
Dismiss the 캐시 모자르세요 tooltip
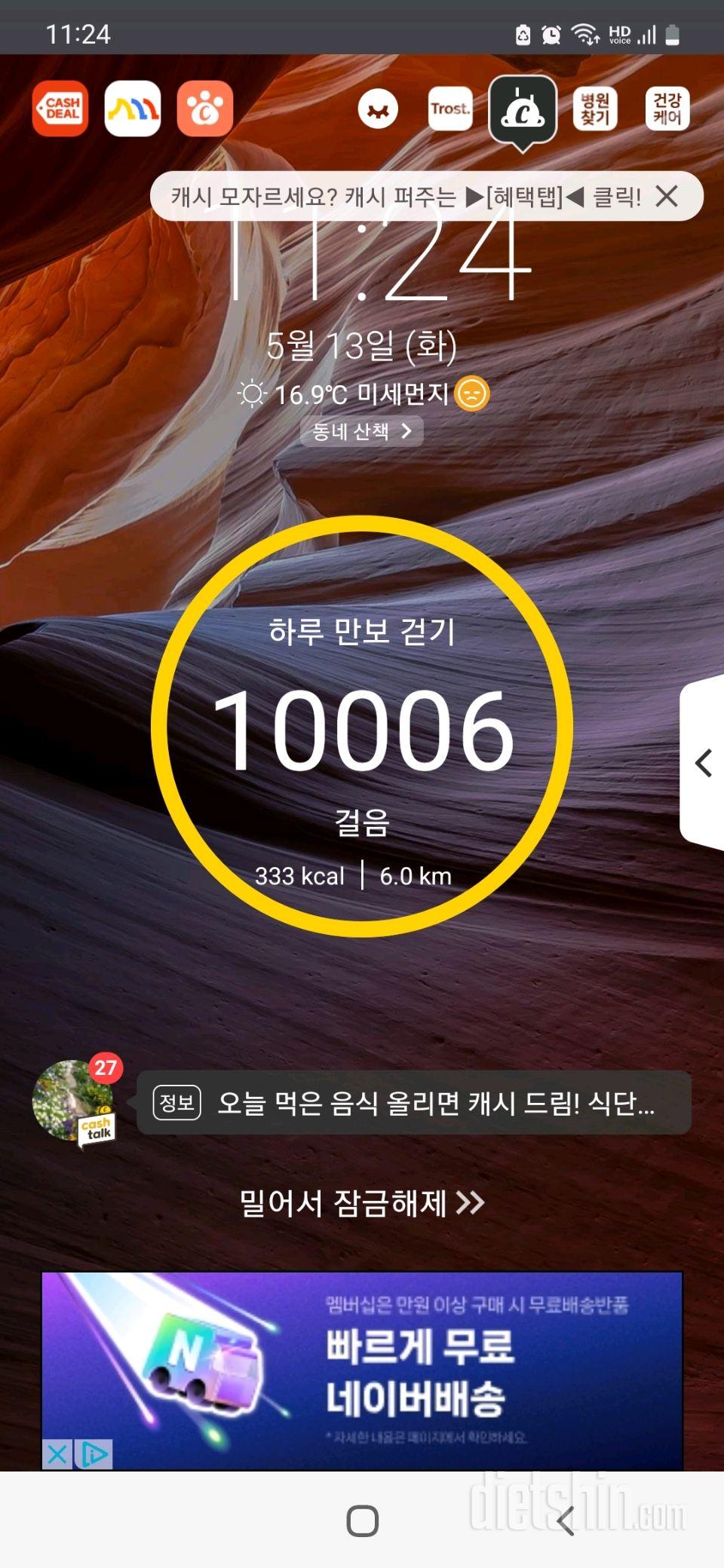point(667,197)
